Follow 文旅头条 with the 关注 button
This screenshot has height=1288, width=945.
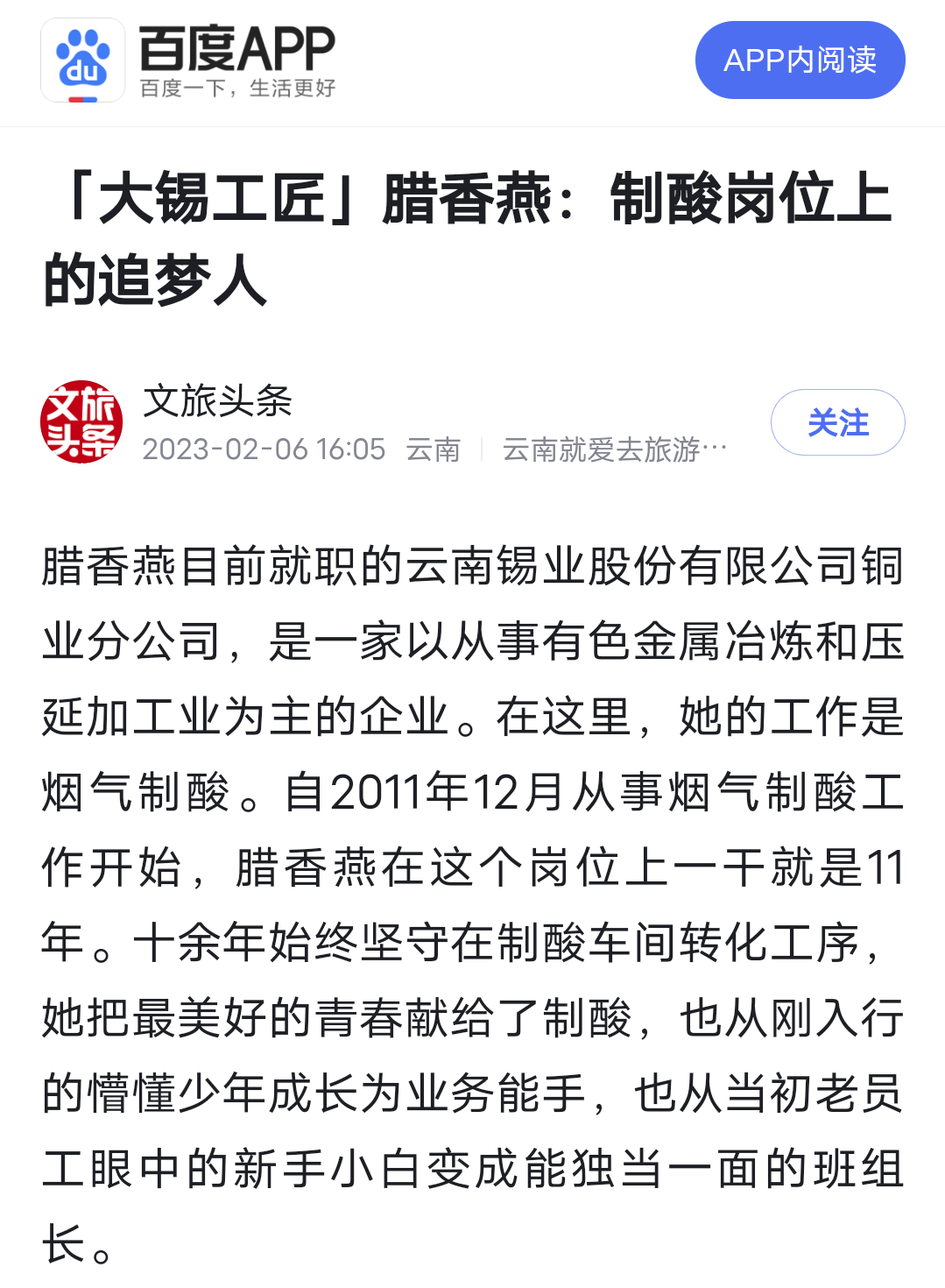tap(837, 422)
